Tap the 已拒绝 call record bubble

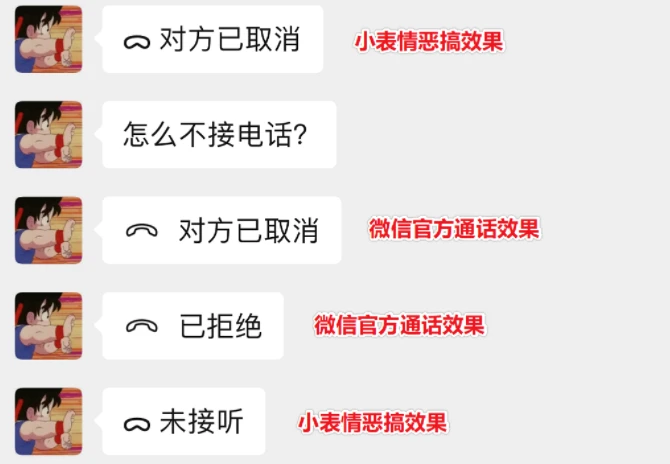click(193, 326)
